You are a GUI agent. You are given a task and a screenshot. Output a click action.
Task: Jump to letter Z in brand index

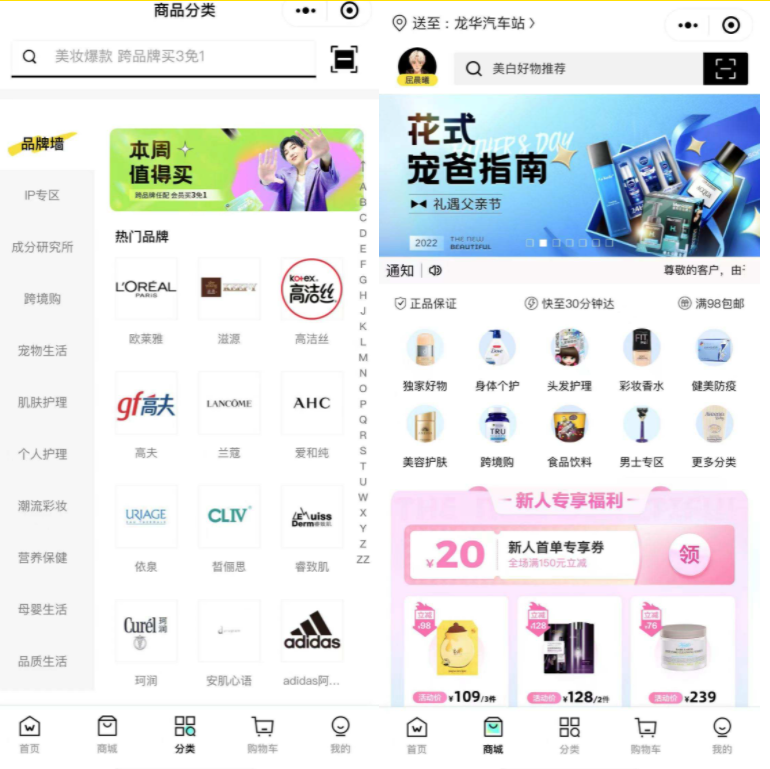click(362, 544)
